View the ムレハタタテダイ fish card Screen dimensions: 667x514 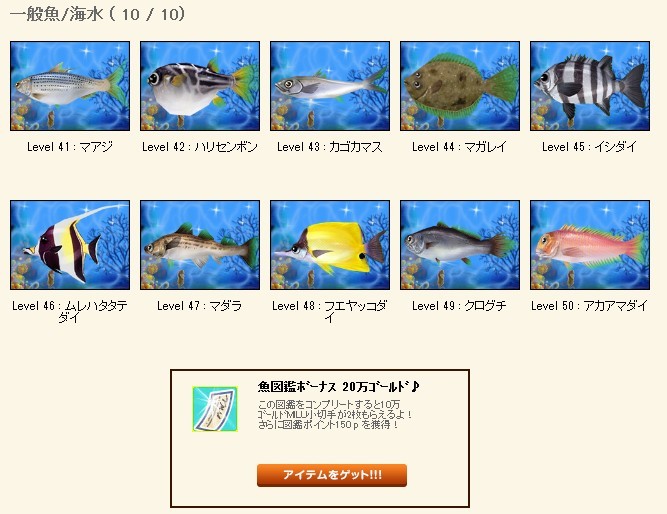click(x=70, y=245)
